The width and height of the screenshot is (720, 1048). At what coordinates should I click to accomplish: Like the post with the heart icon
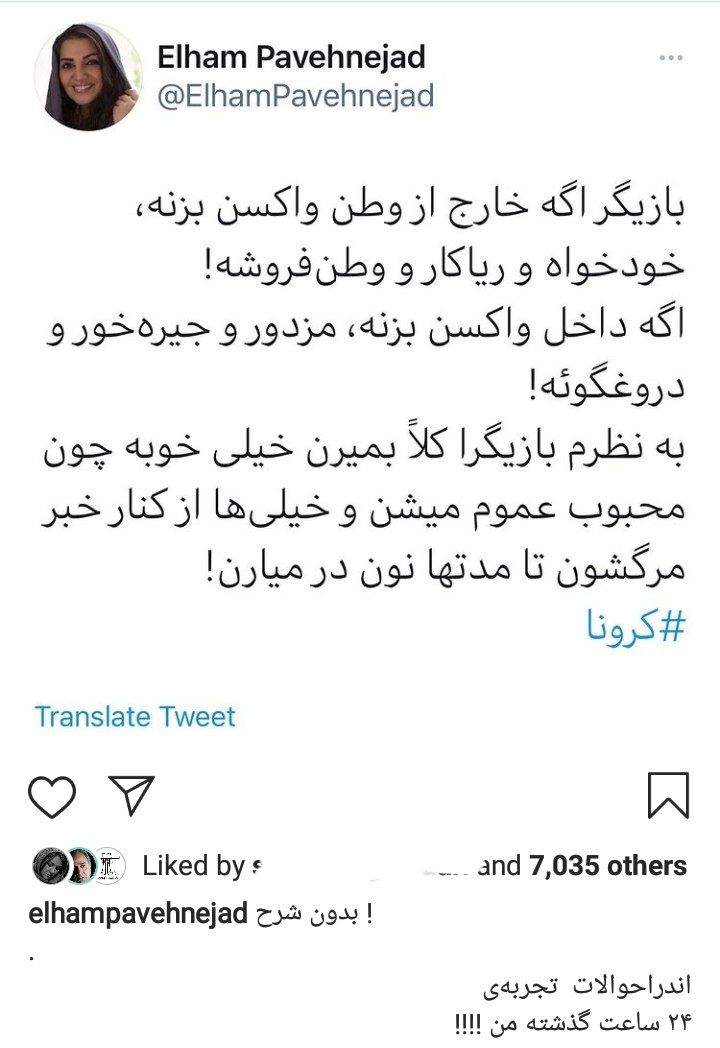click(52, 797)
